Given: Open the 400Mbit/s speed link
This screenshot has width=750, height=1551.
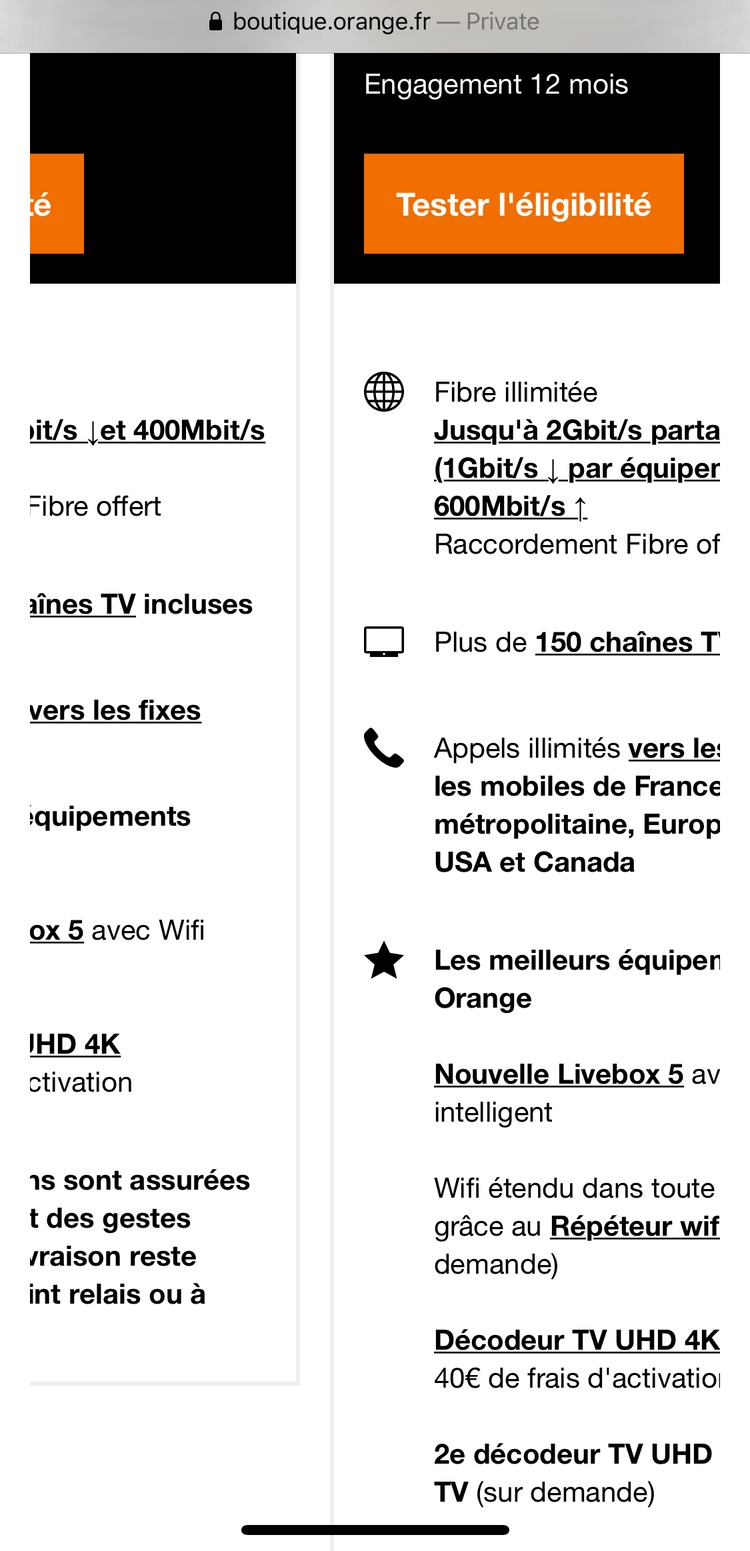Looking at the screenshot, I should 148,431.
